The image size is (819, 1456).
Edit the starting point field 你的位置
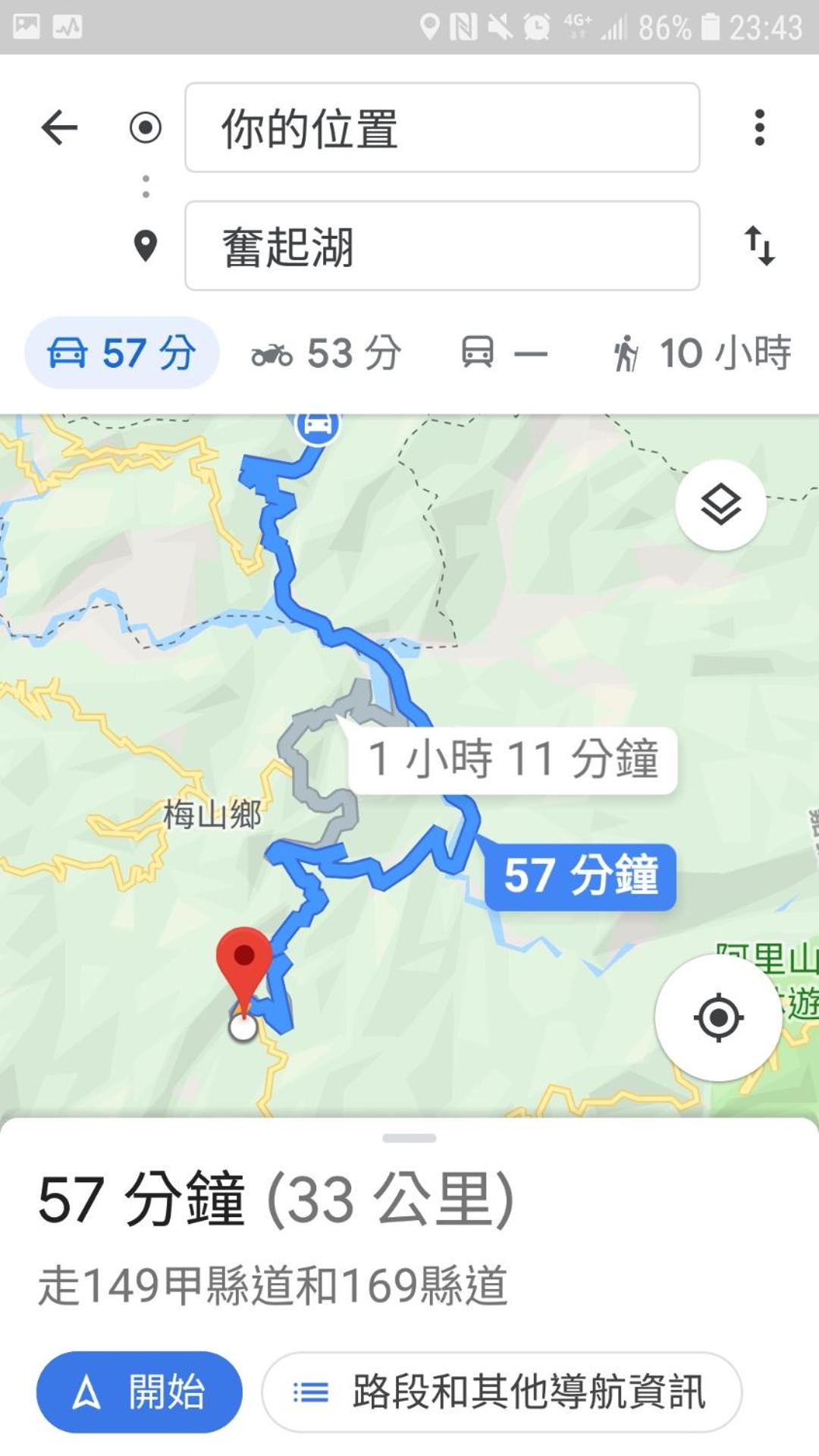pos(441,127)
